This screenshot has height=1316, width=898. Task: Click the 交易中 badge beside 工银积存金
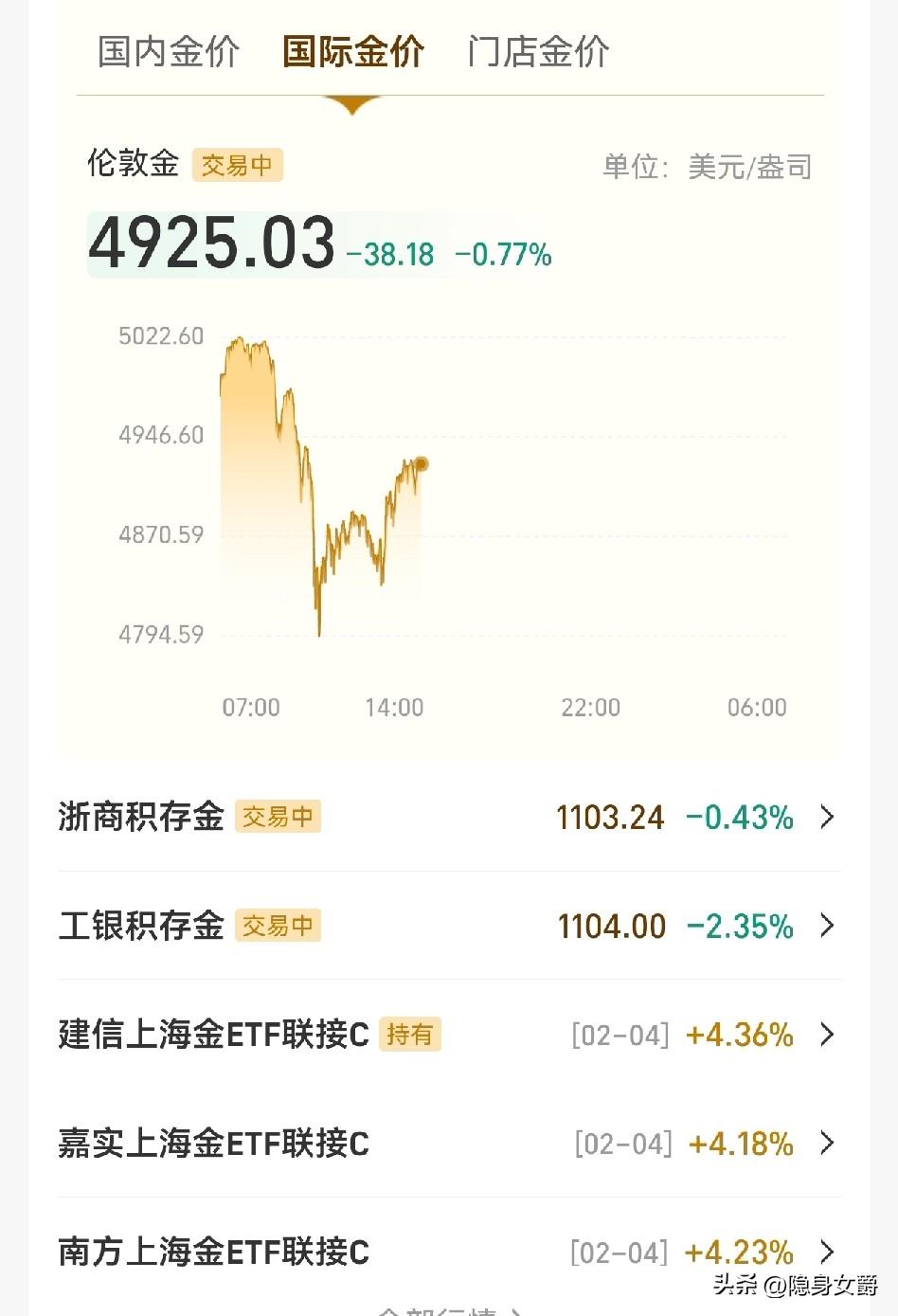click(x=279, y=926)
